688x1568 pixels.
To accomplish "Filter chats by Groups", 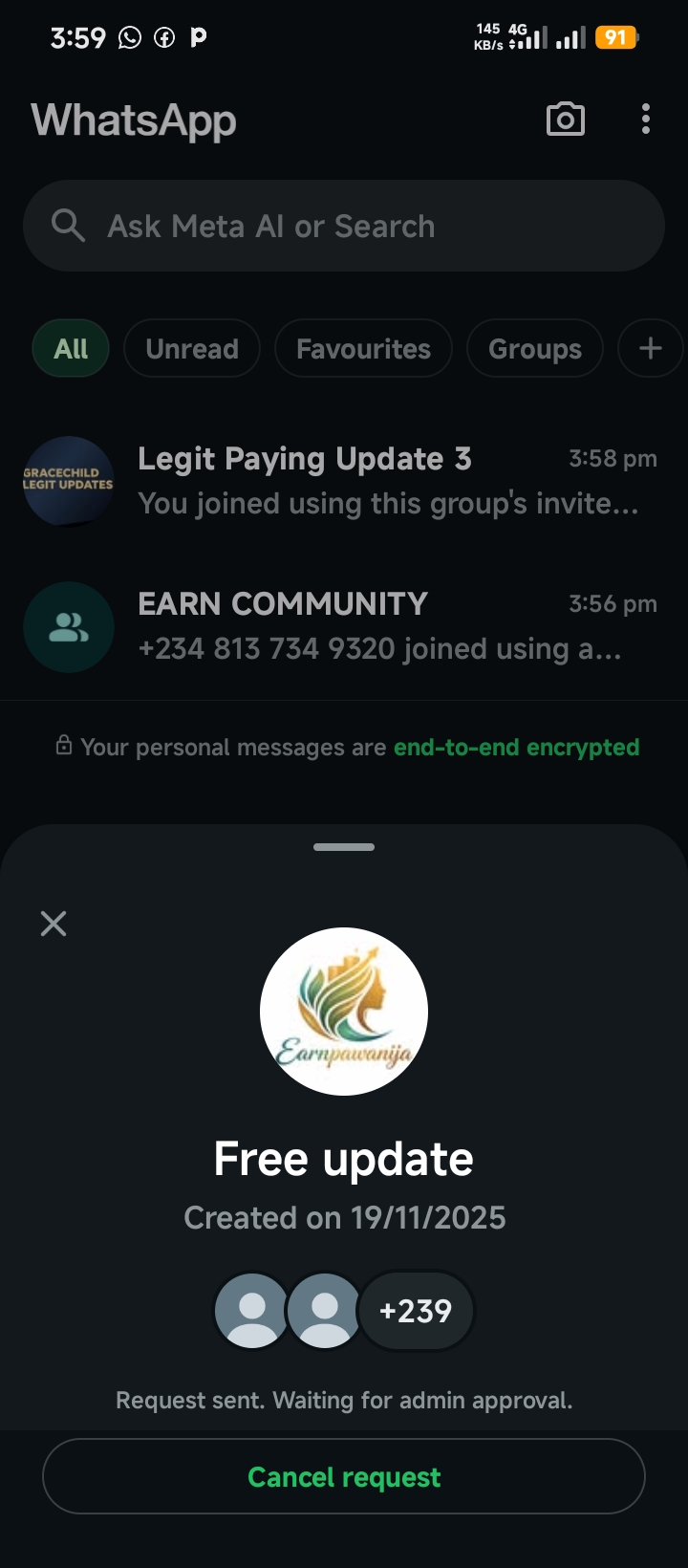I will click(534, 349).
